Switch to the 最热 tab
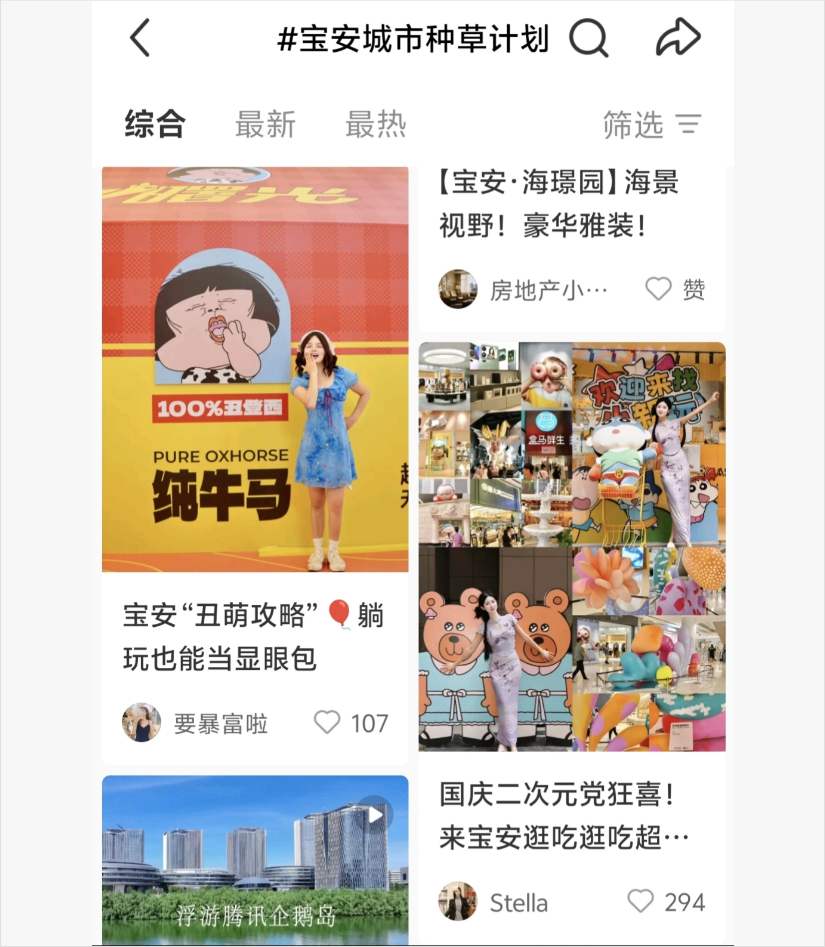 (376, 124)
